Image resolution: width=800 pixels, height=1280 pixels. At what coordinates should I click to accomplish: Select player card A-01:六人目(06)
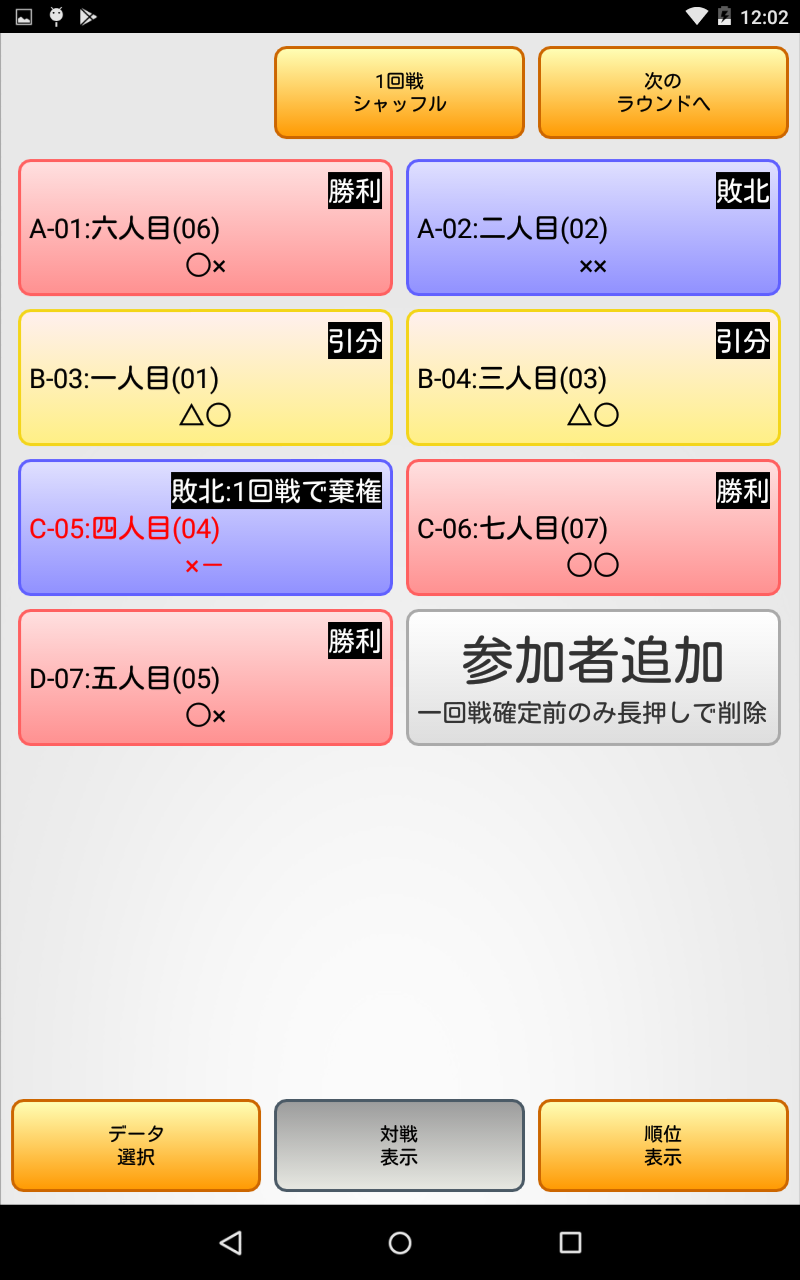(x=205, y=228)
